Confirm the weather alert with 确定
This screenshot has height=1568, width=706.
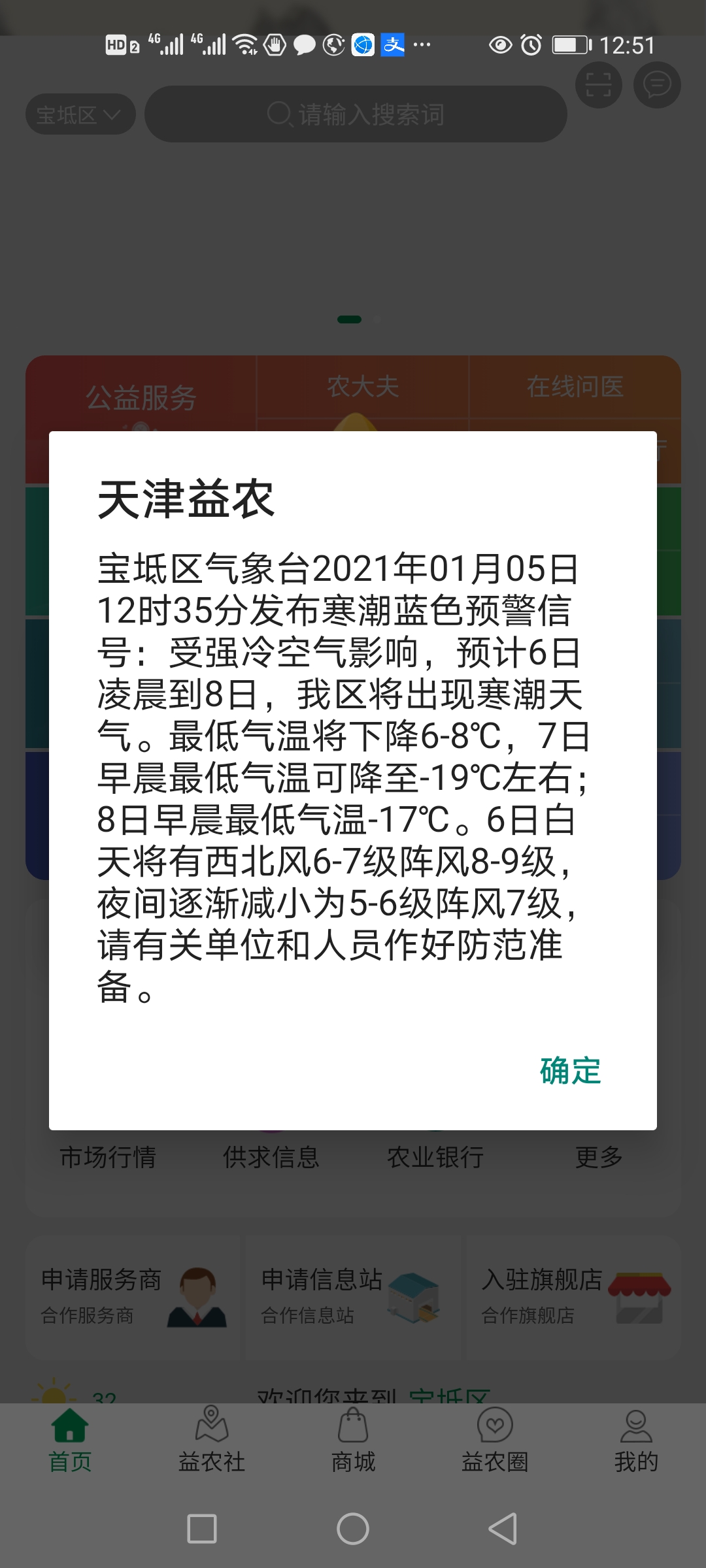point(570,1071)
